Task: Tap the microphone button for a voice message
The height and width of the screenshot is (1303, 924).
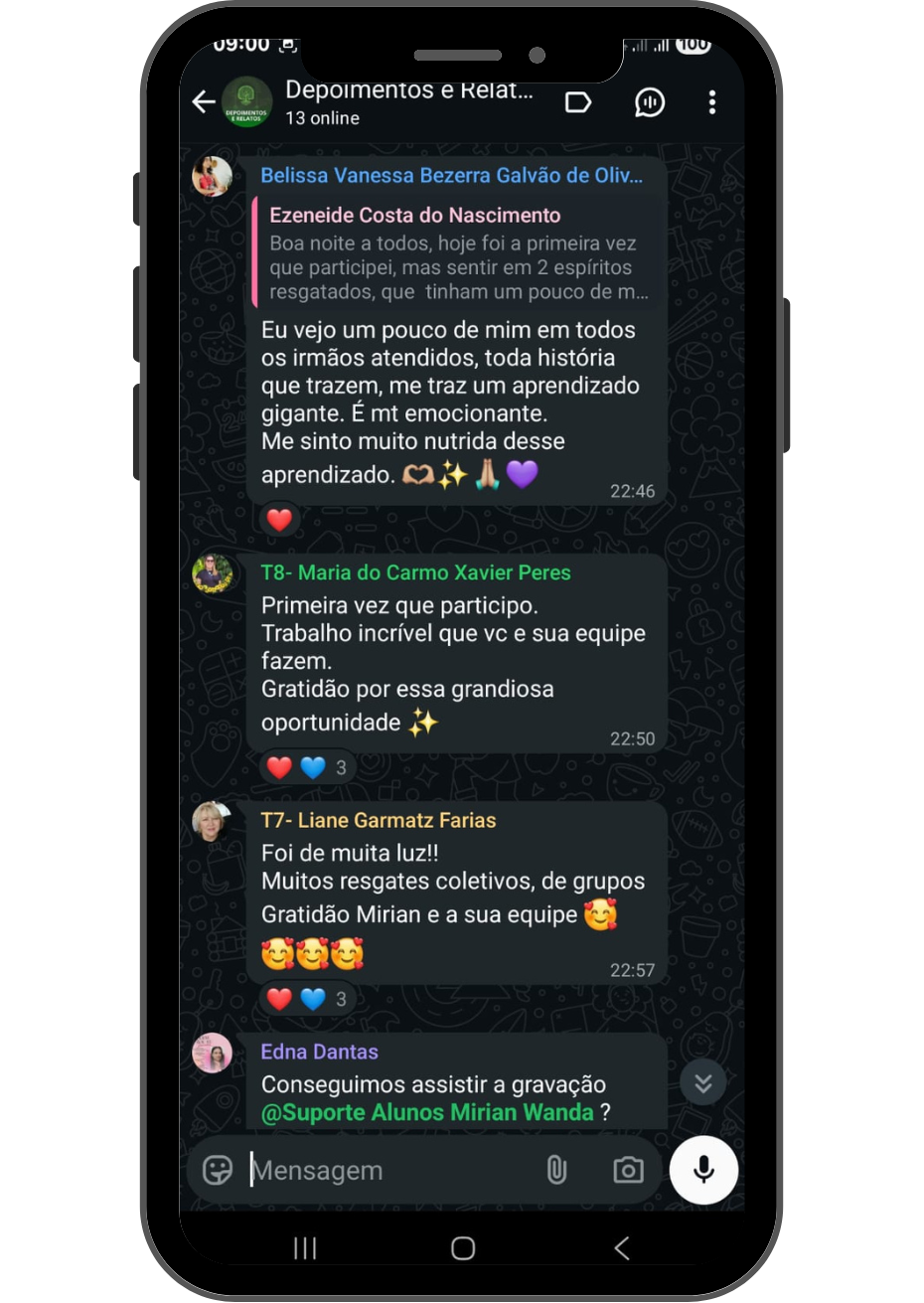Action: coord(703,1170)
